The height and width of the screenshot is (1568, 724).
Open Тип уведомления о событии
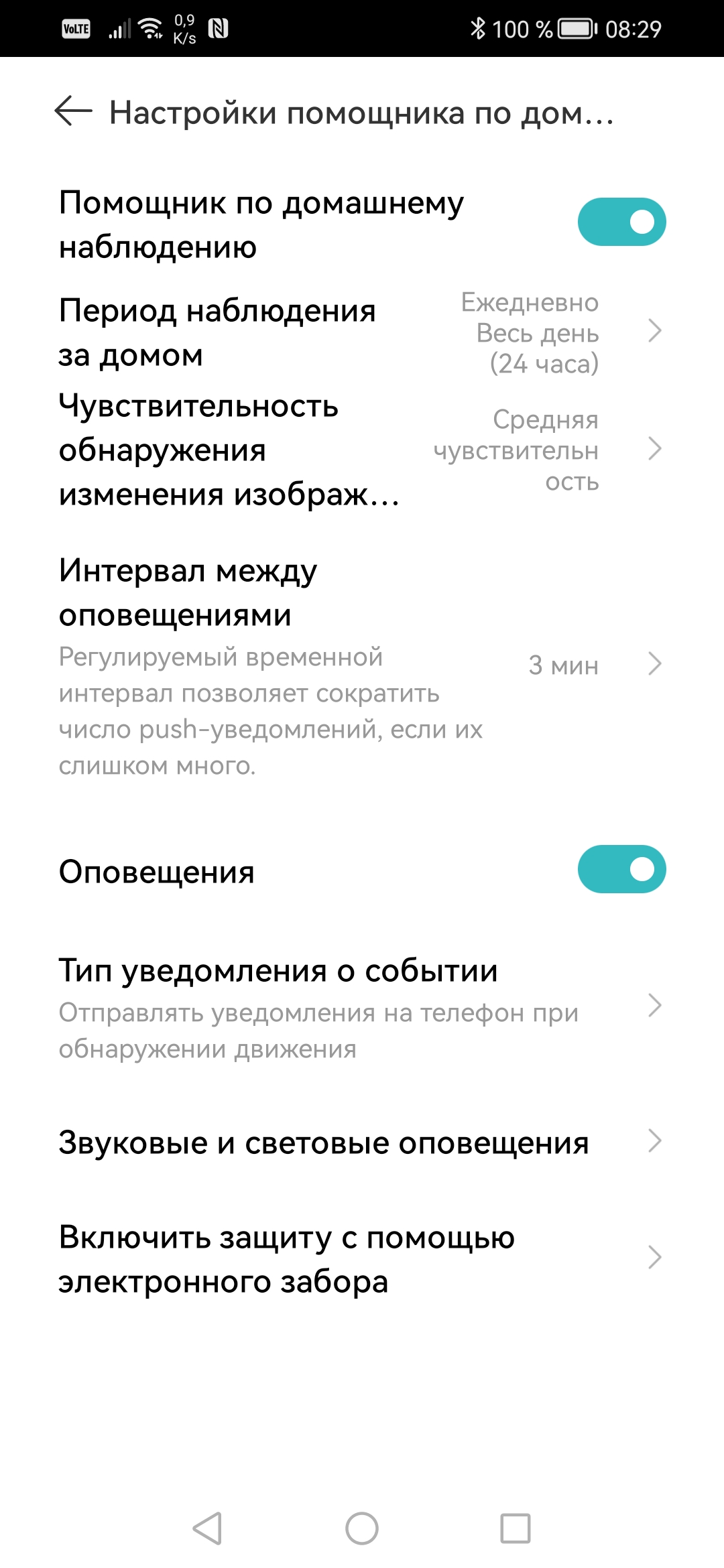(x=362, y=1007)
